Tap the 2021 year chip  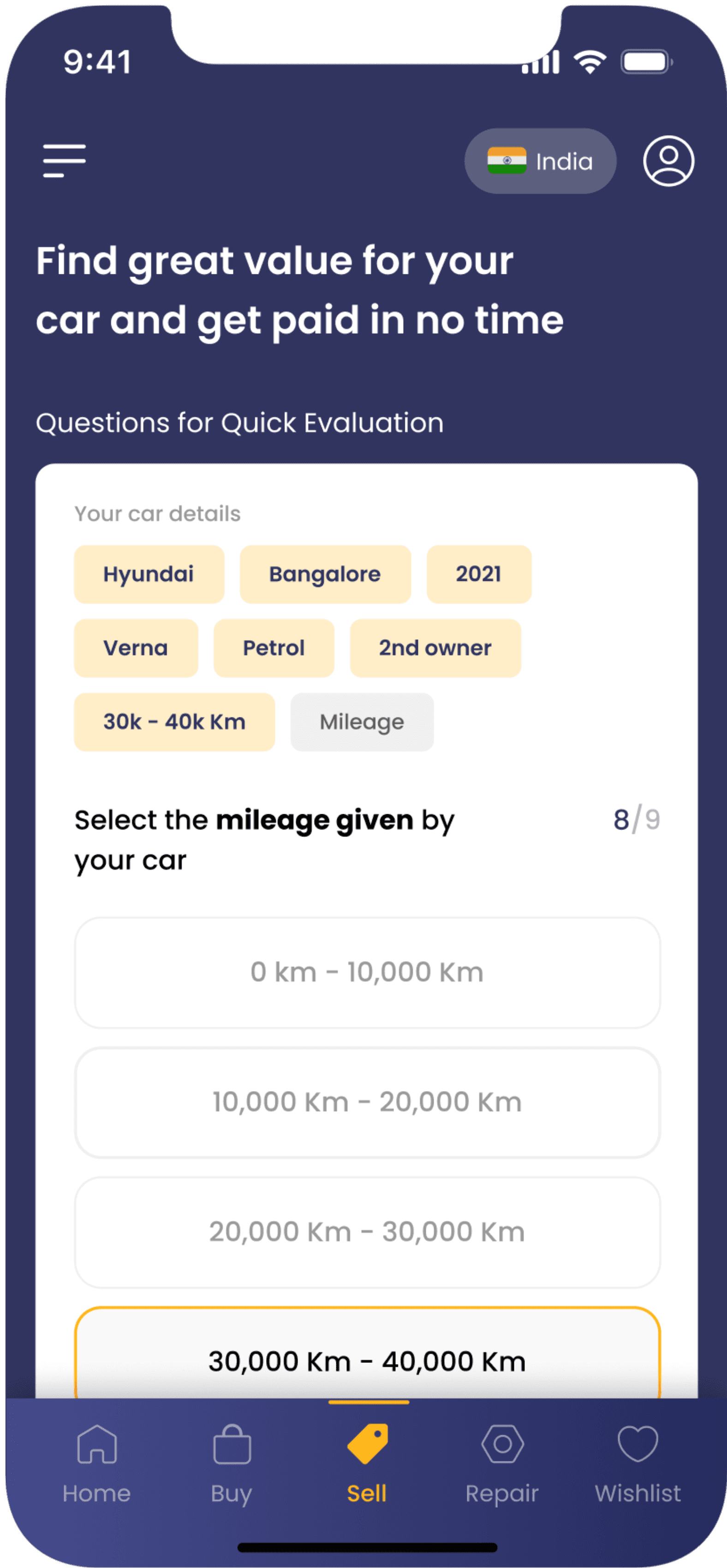(x=478, y=574)
